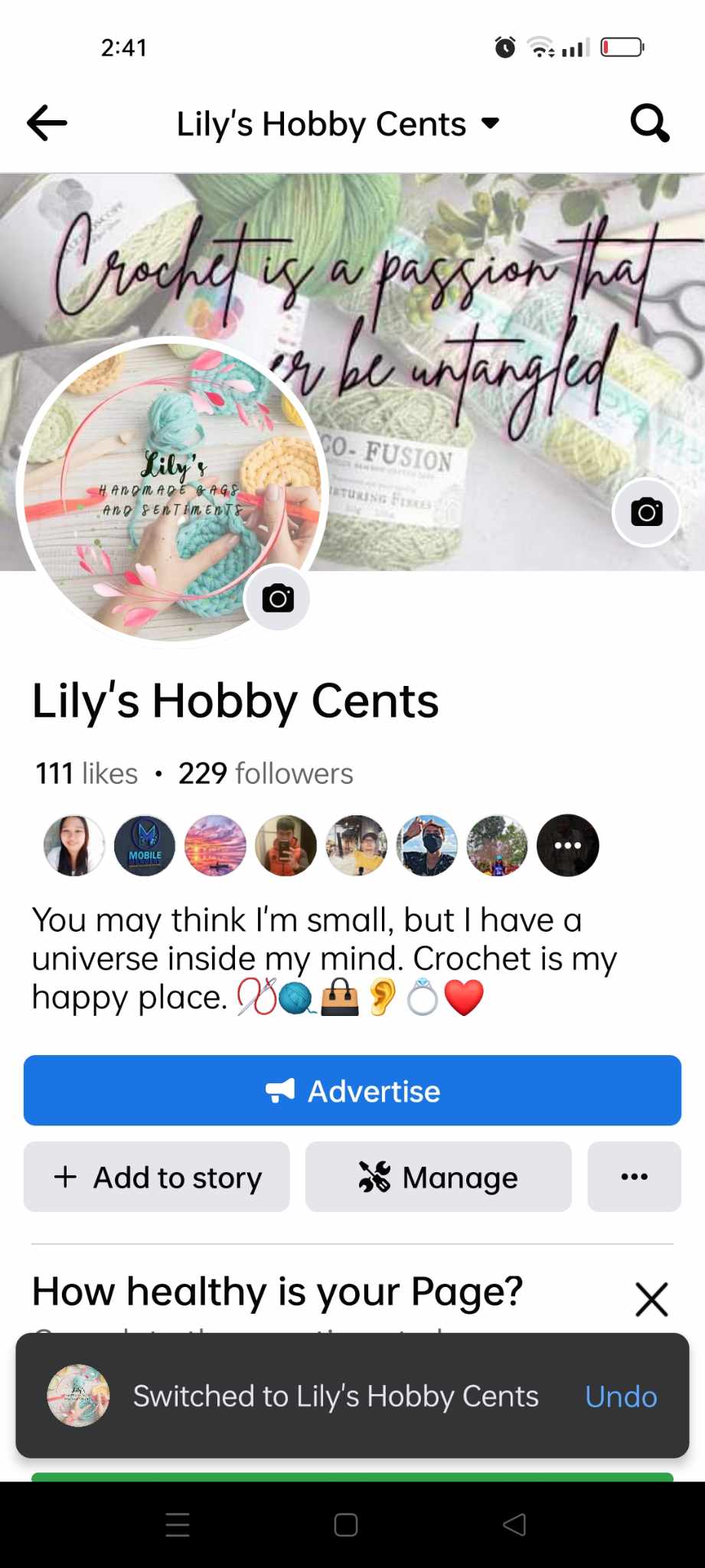
Task: Open the first follower's profile picture
Action: (x=74, y=845)
